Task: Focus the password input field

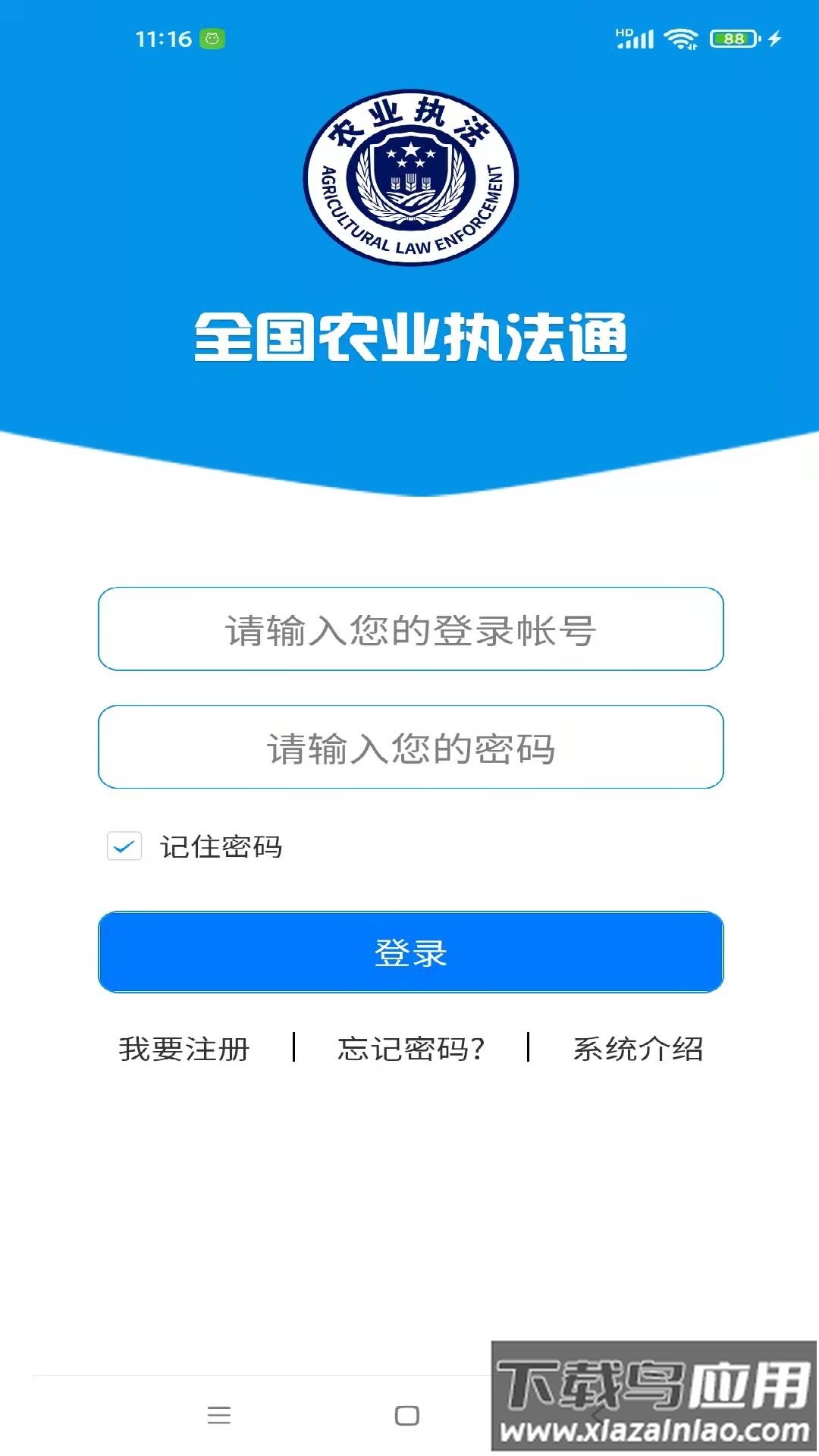Action: click(410, 748)
